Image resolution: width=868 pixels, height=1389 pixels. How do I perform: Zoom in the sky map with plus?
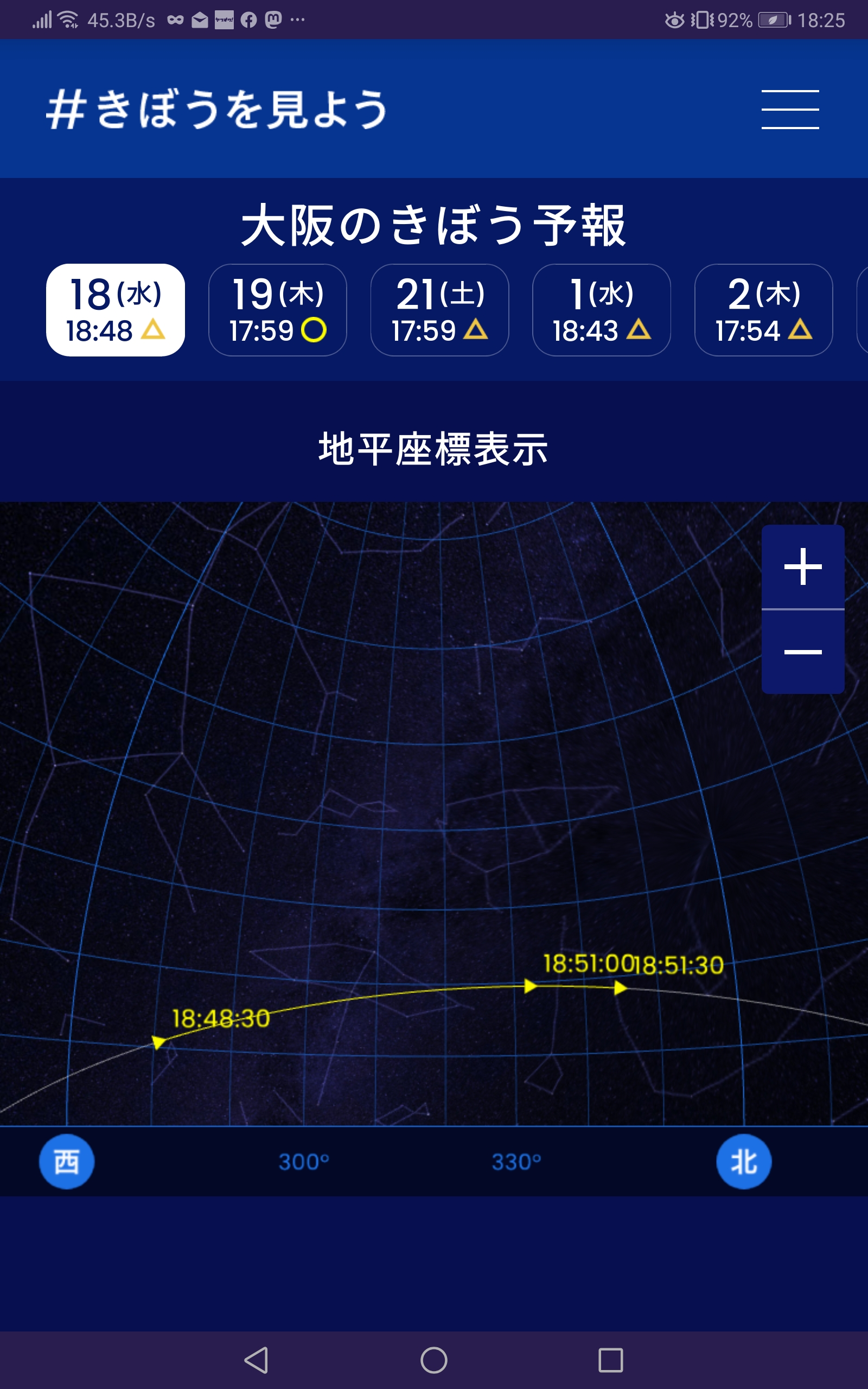[802, 566]
